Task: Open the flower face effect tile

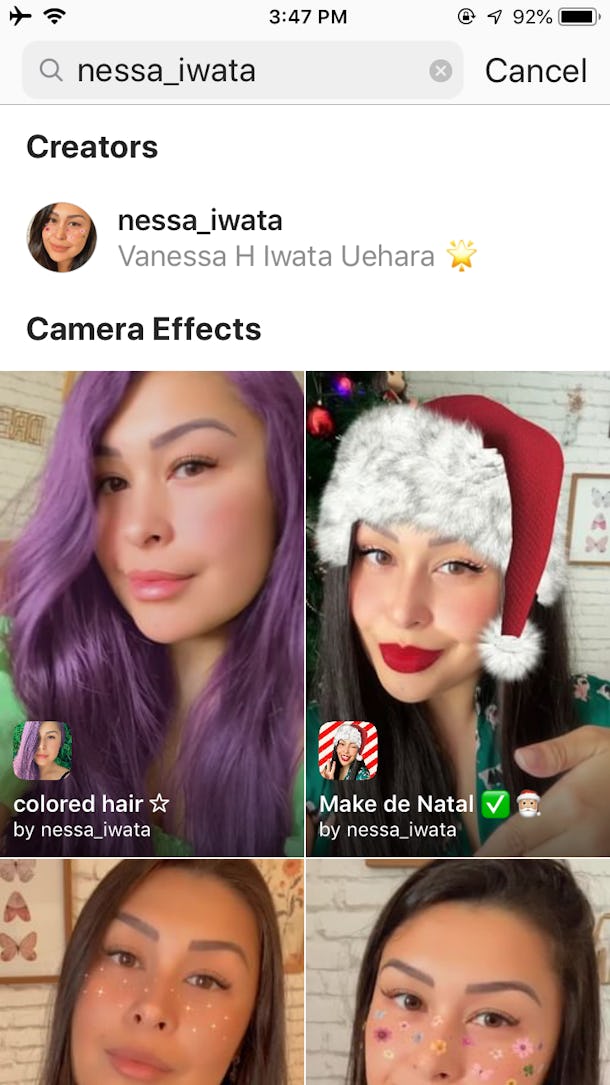Action: click(x=458, y=972)
